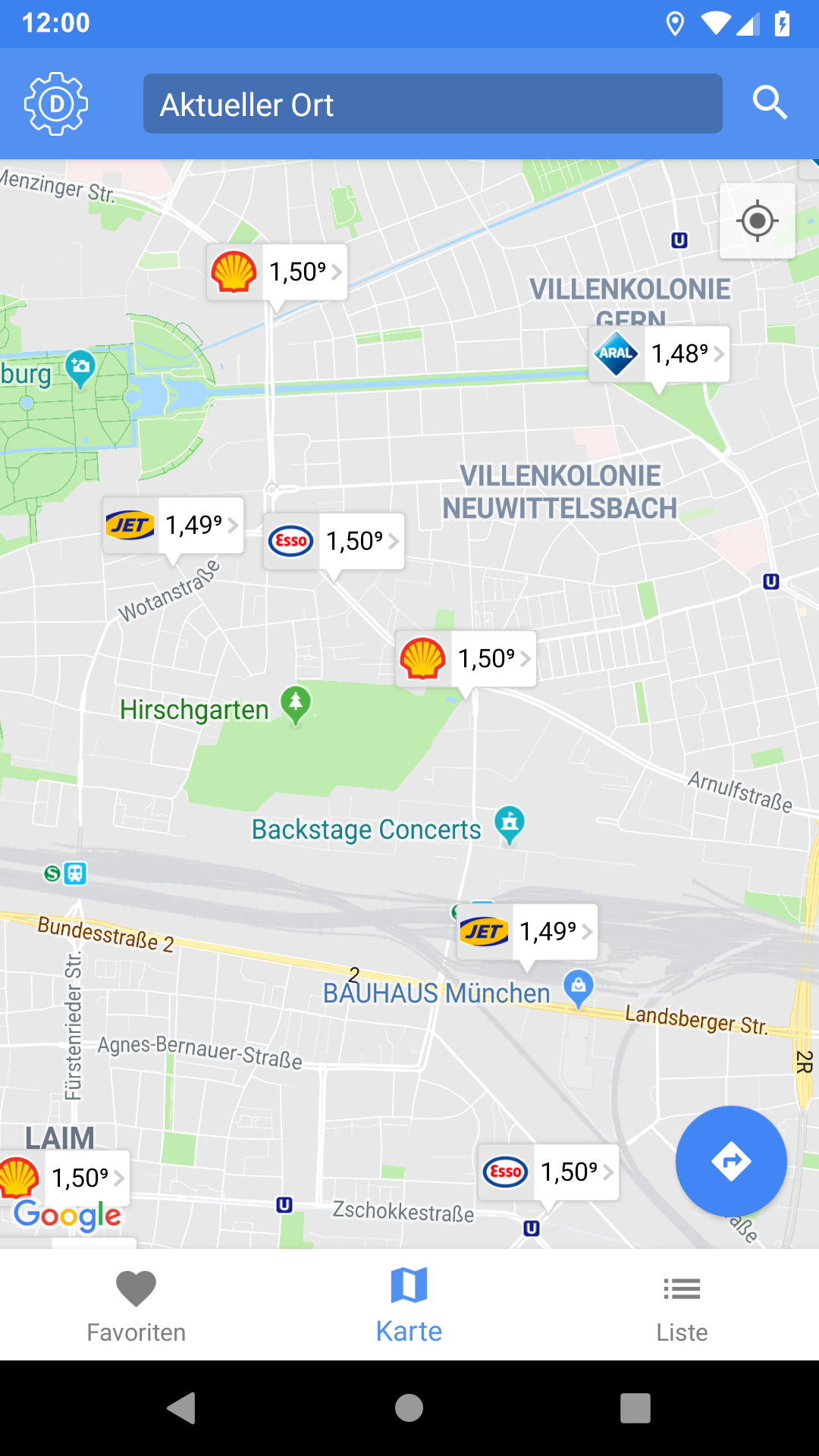Open the Shell marker near Menzinger Str.
This screenshot has height=1456, width=819.
(277, 271)
